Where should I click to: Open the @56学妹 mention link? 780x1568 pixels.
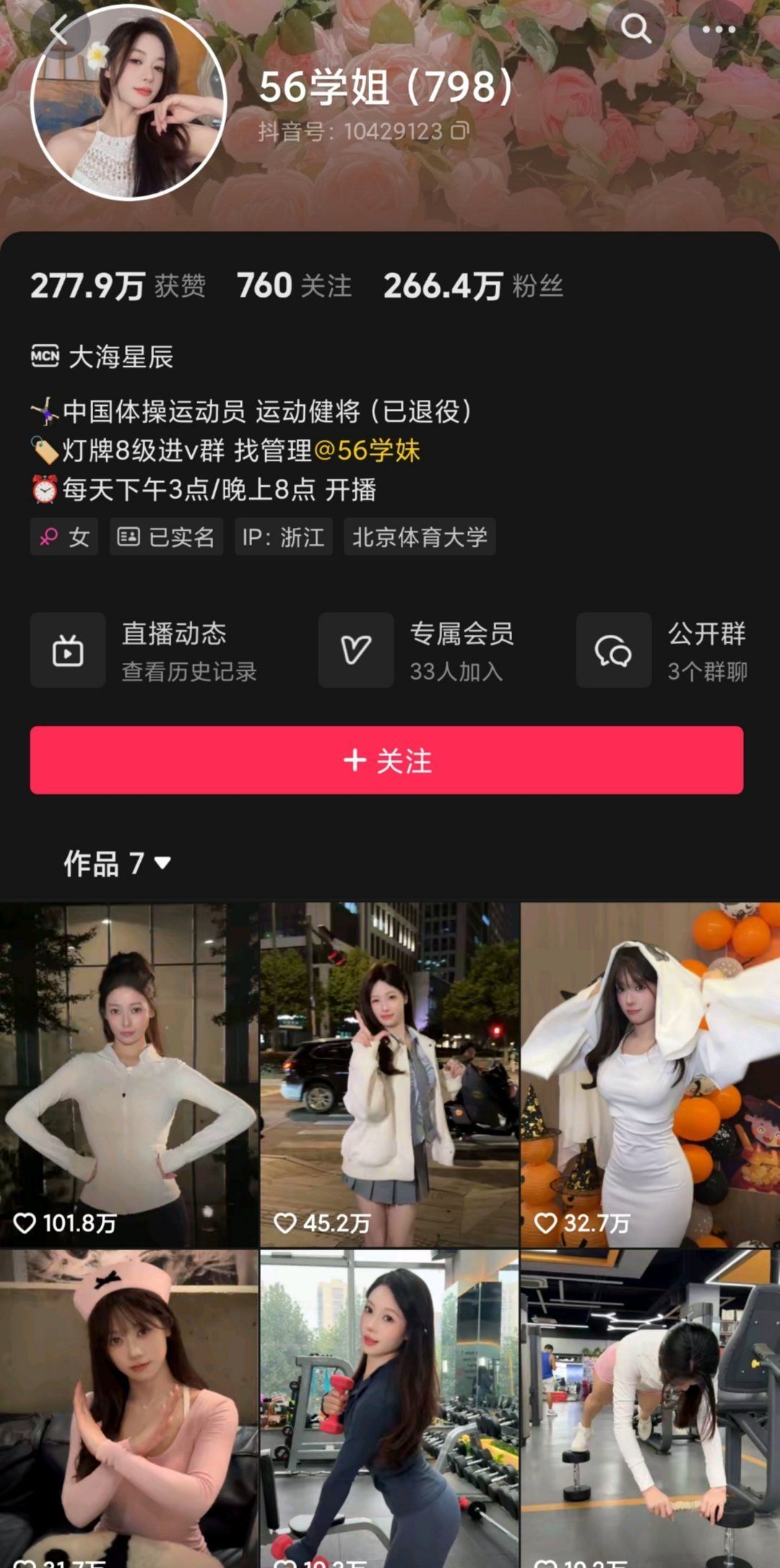[367, 451]
